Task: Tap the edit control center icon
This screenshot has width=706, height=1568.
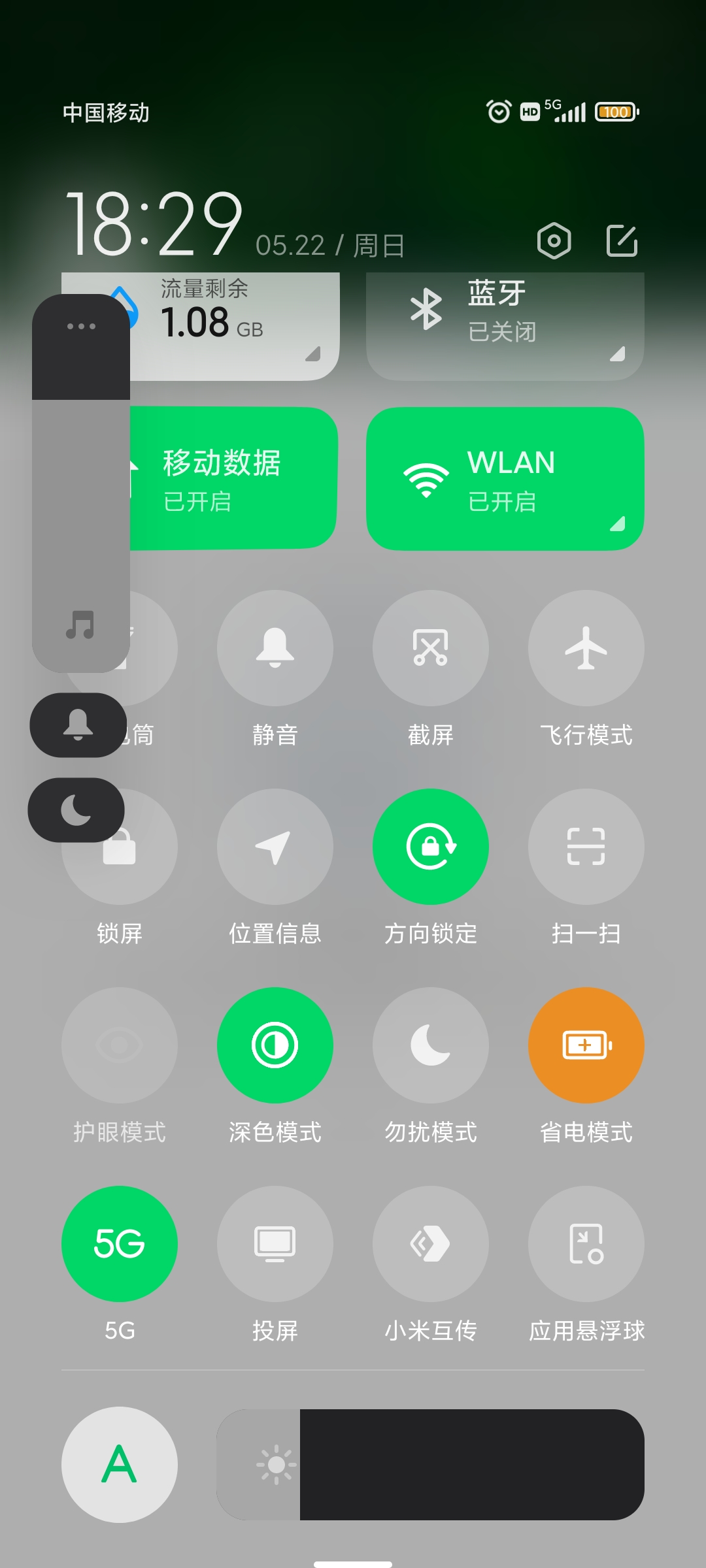Action: [622, 241]
